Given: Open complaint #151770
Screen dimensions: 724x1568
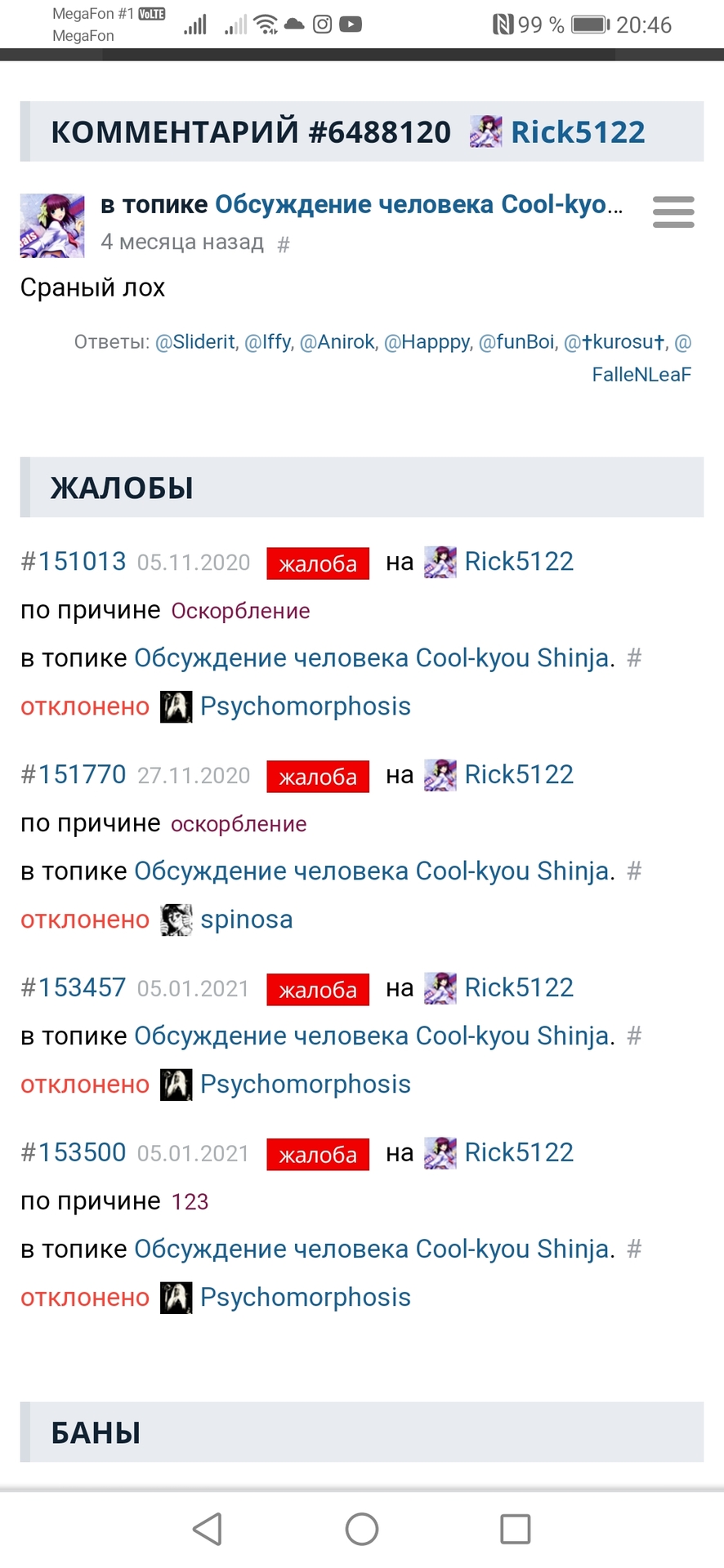Looking at the screenshot, I should click(74, 775).
